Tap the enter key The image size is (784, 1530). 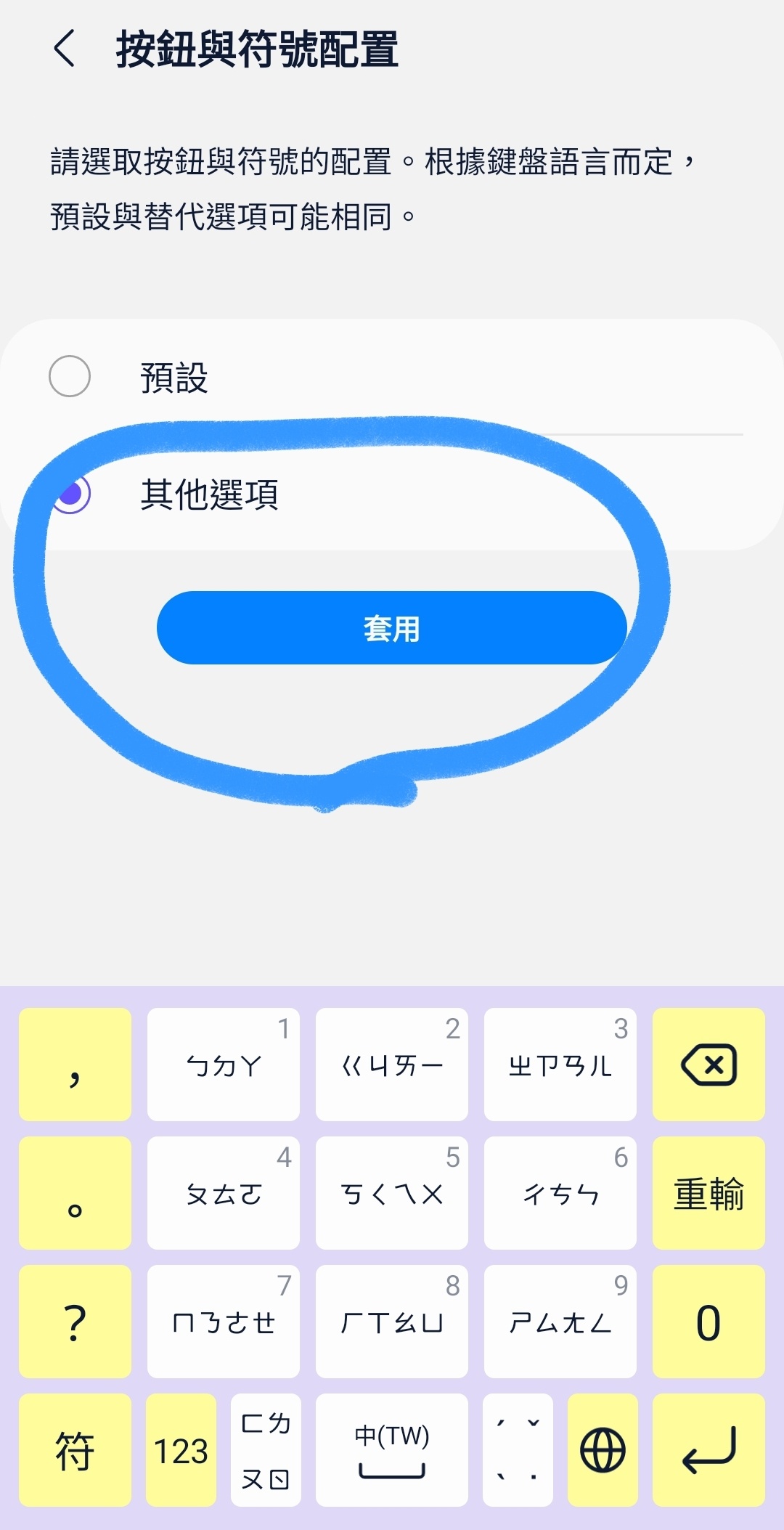click(x=709, y=1450)
